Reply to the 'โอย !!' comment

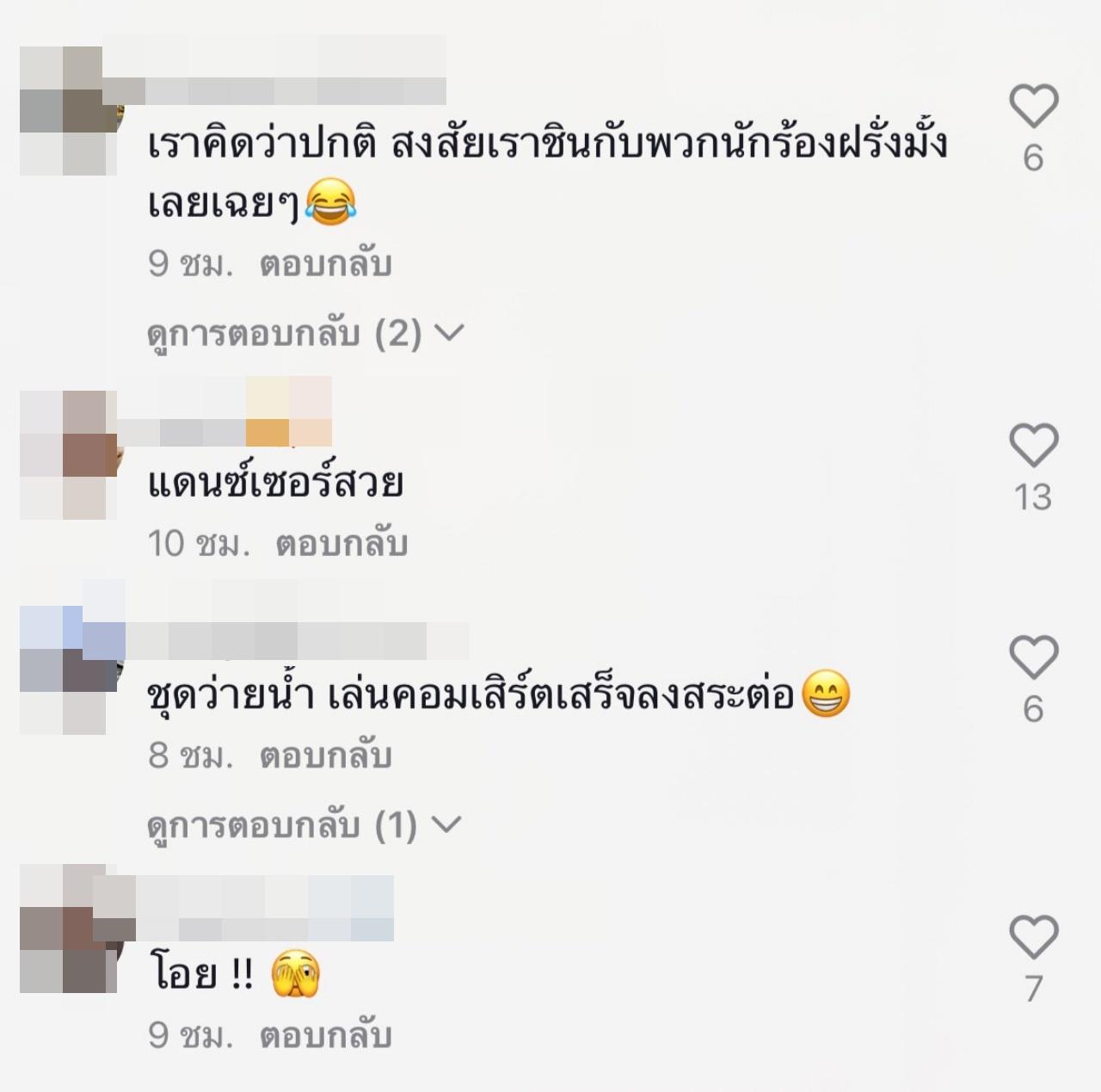pos(325,1035)
